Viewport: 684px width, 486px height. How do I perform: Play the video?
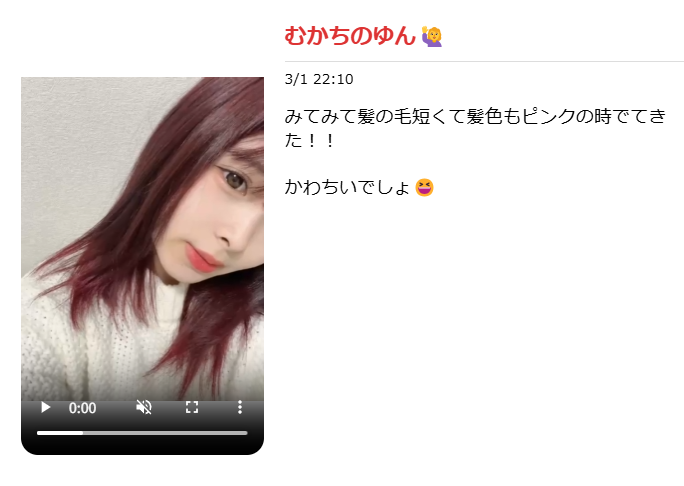(45, 408)
